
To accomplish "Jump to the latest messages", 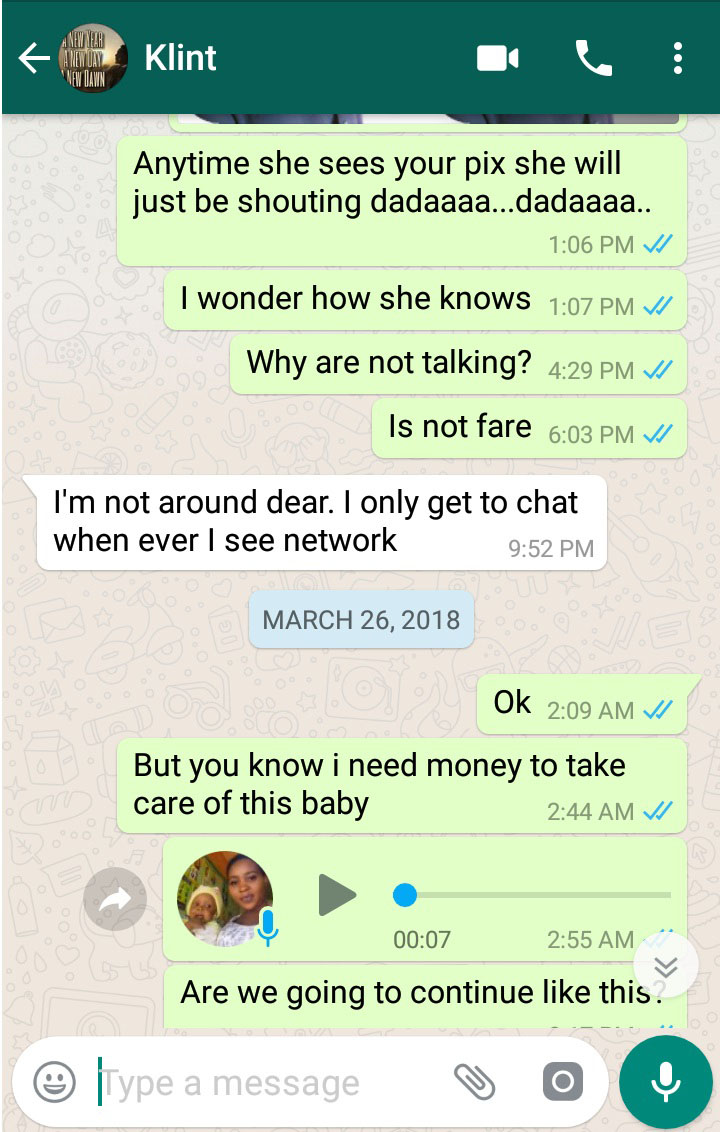I will point(666,966).
